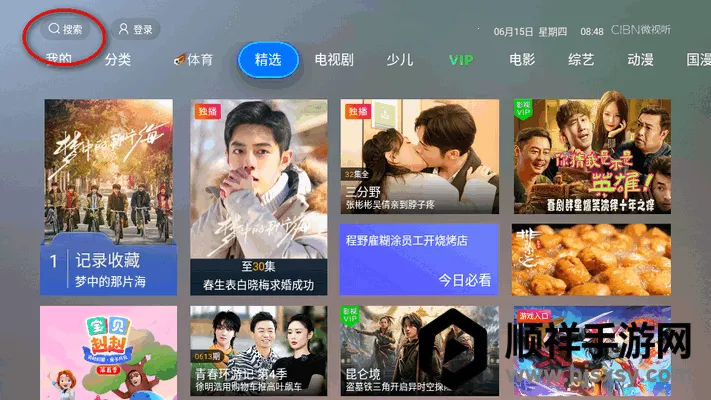
Task: Switch to the 体育 tab
Action: 194,60
